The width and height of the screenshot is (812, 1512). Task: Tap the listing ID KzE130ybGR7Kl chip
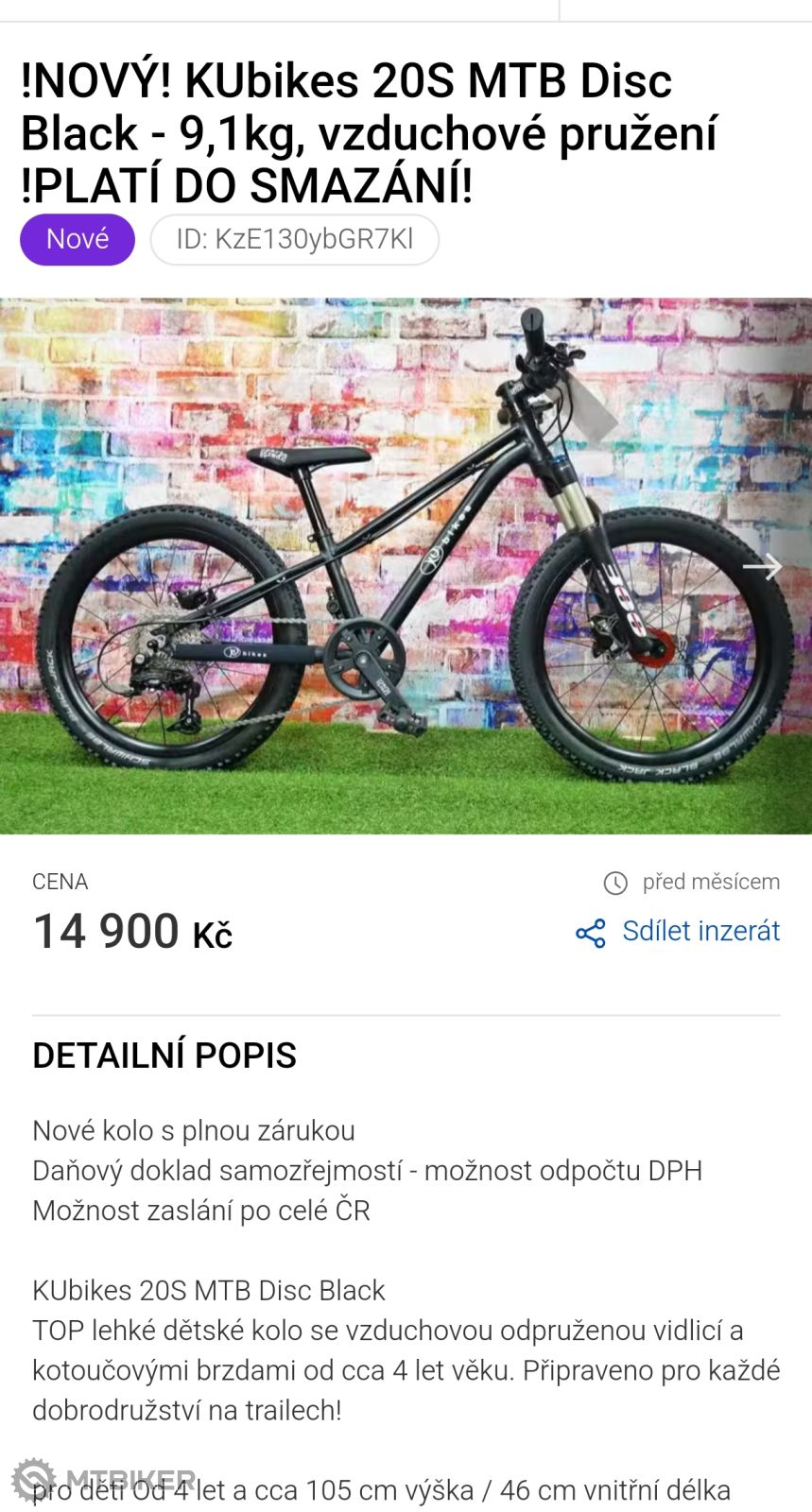pyautogui.click(x=294, y=239)
